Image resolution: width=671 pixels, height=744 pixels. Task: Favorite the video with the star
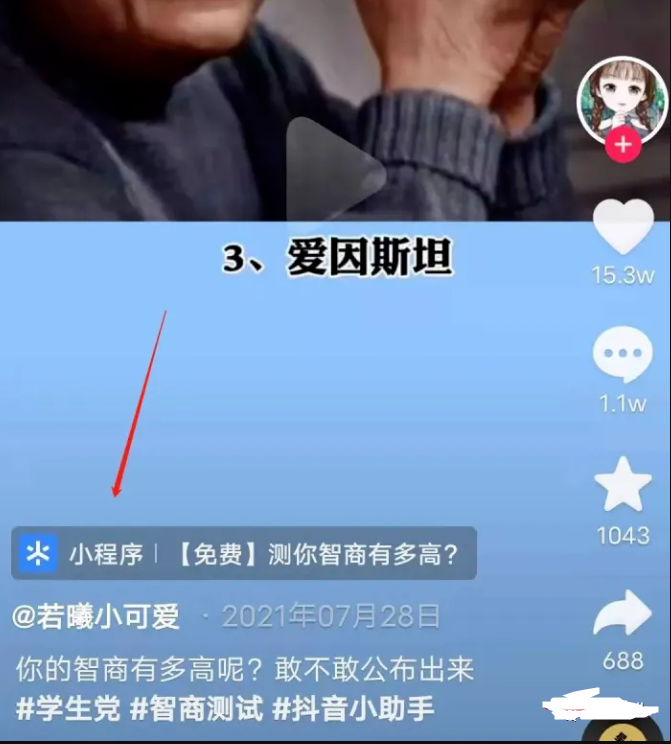pos(622,486)
